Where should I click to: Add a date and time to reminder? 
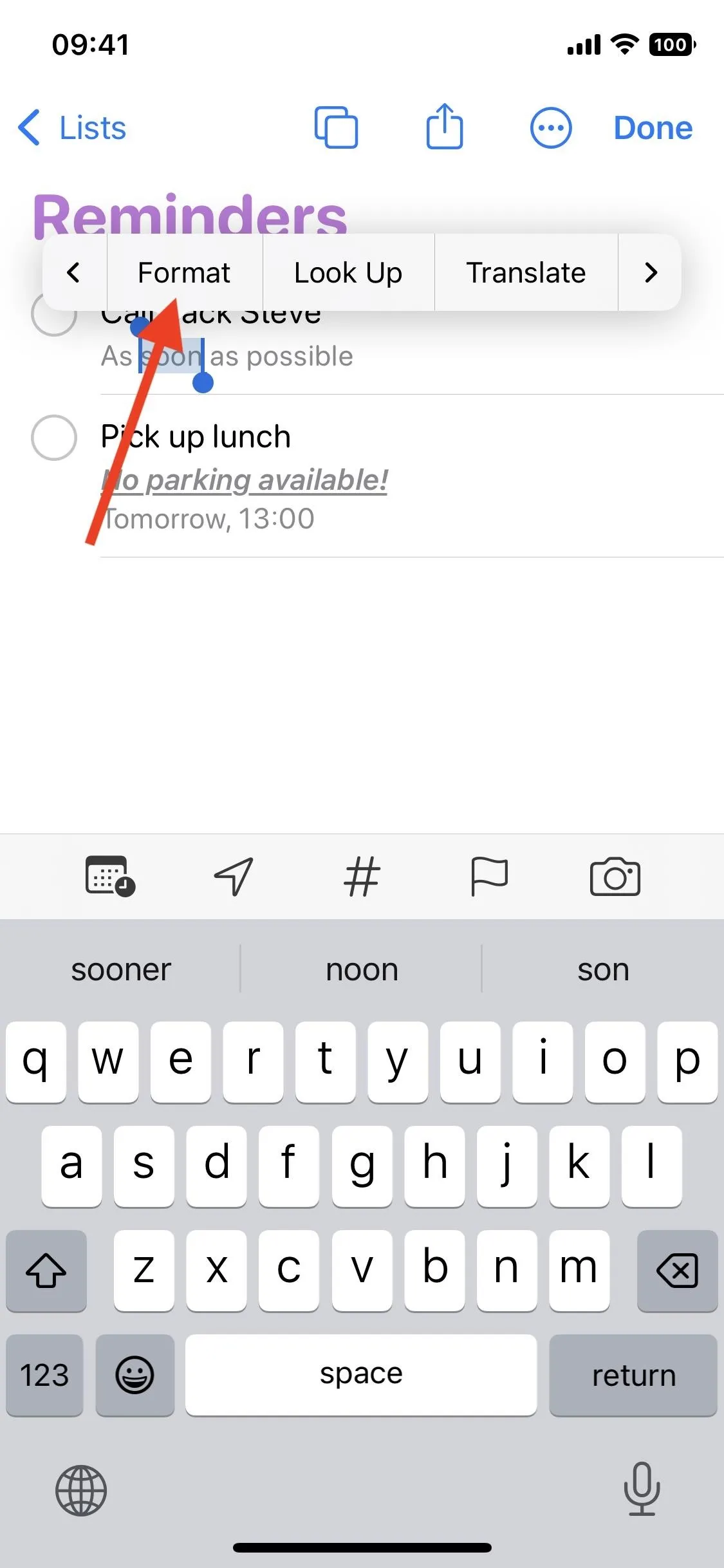click(110, 876)
